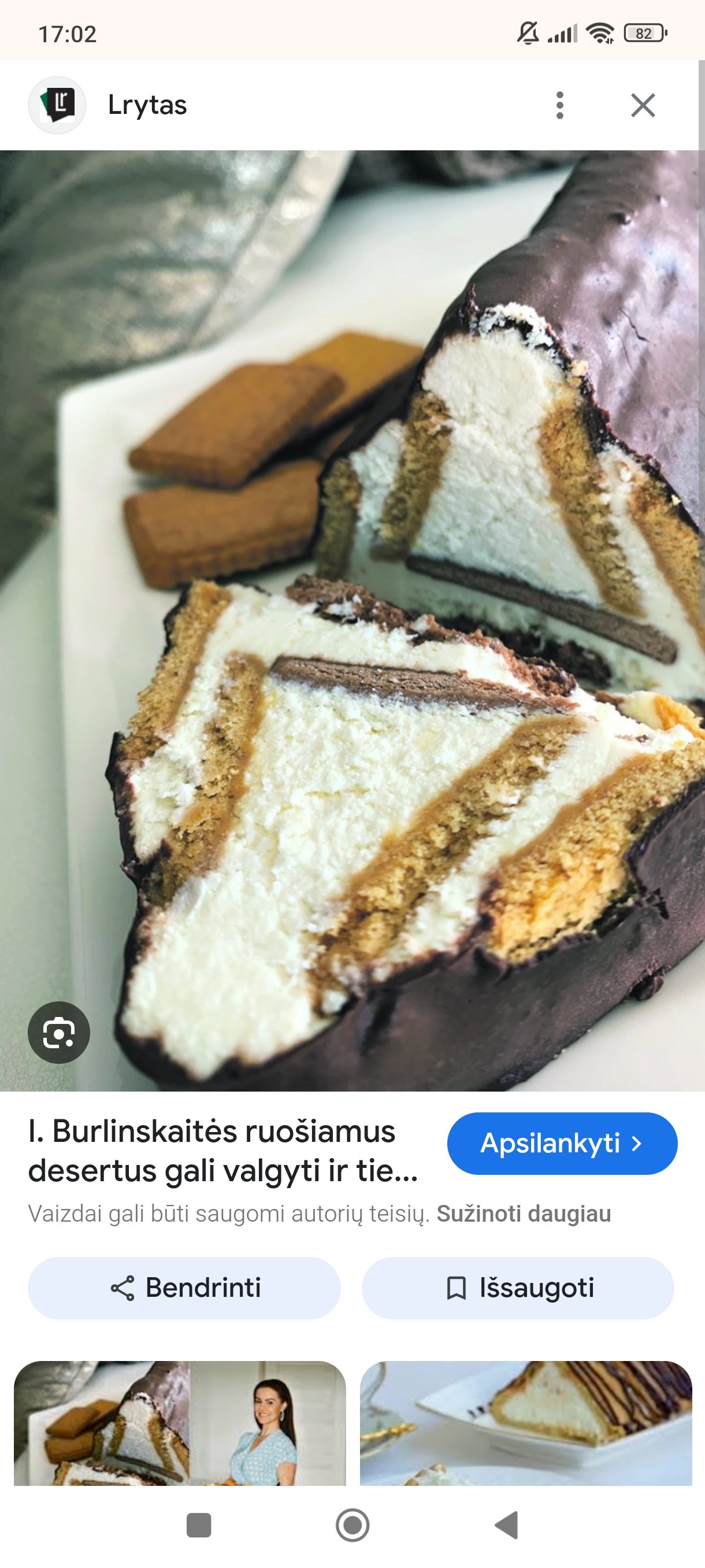
Task: Tap the Apsilankyti button
Action: coord(562,1143)
